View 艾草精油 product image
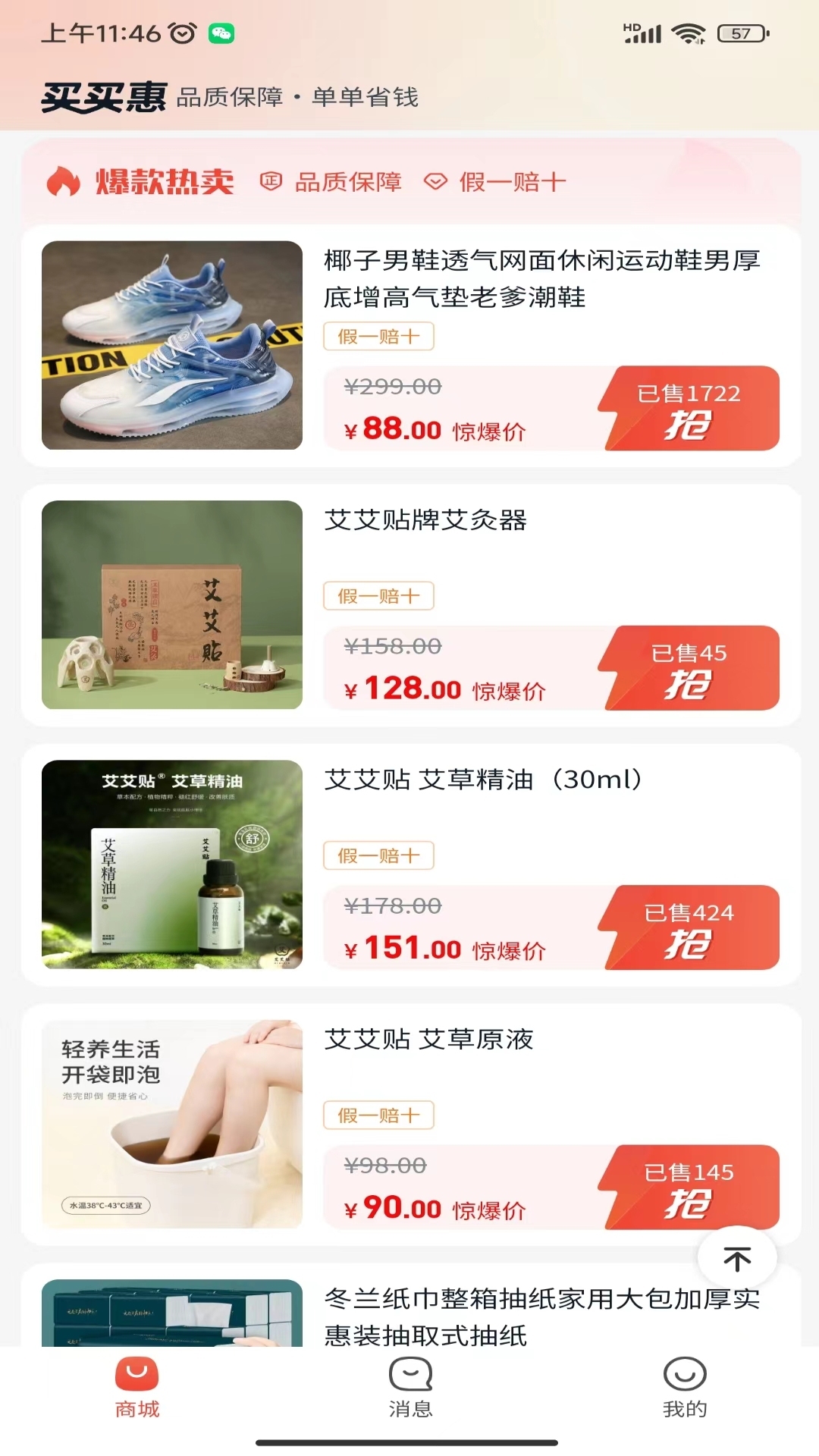 coord(172,864)
